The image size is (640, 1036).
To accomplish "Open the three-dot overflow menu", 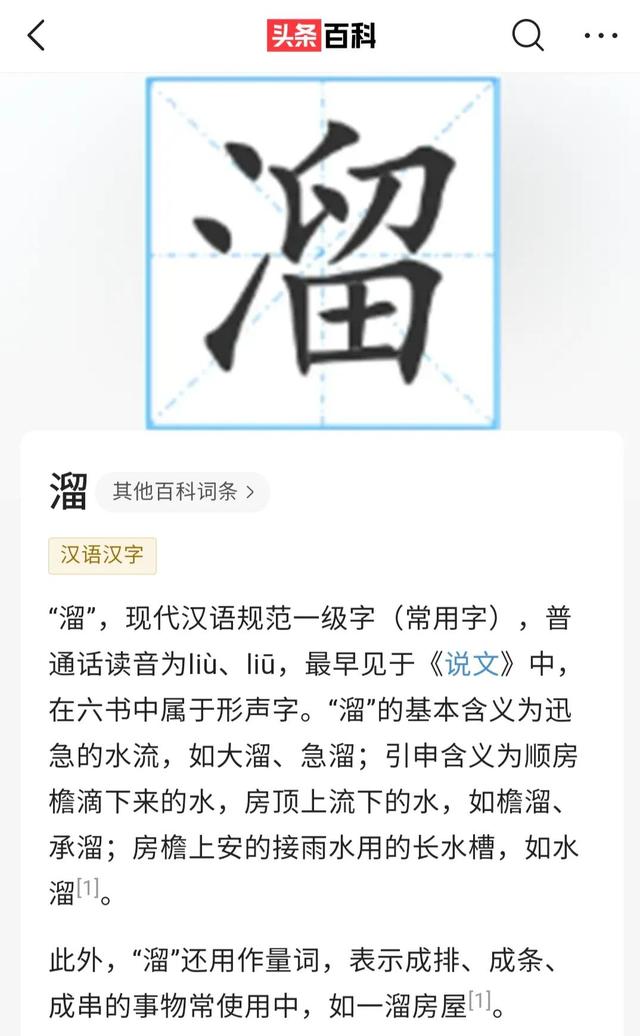I will click(600, 36).
